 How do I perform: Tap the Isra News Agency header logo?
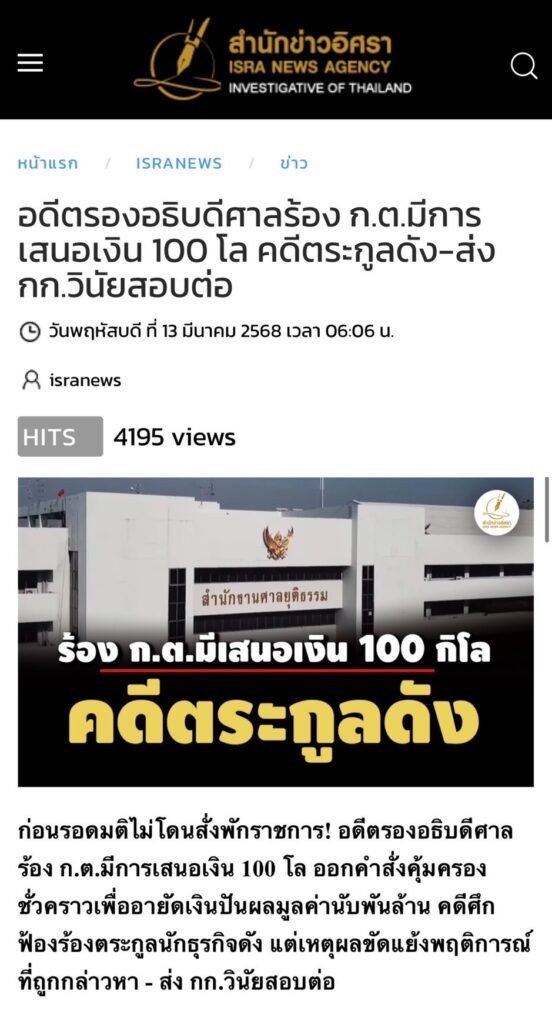click(273, 59)
